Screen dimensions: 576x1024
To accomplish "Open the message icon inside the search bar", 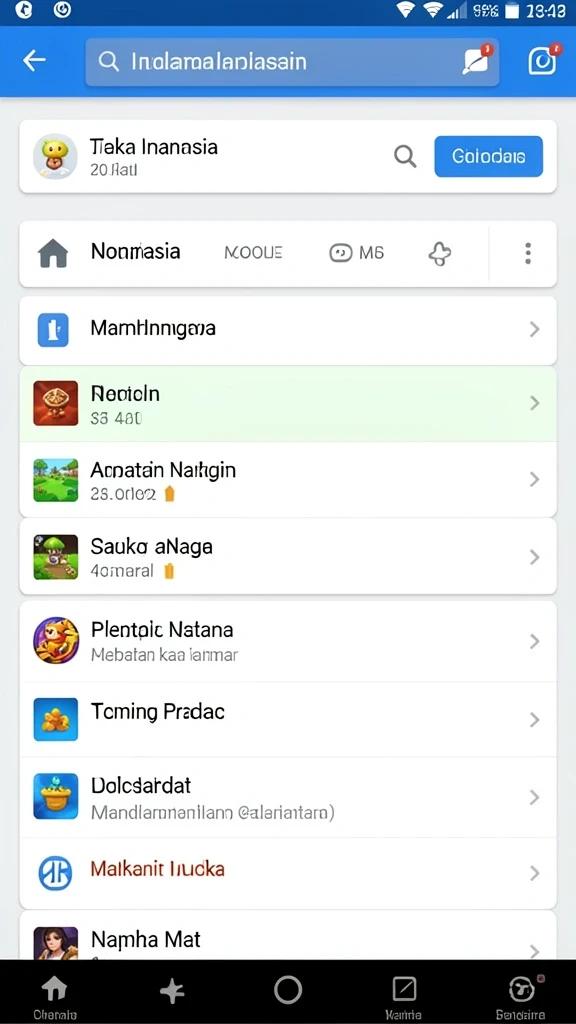I will 475,60.
